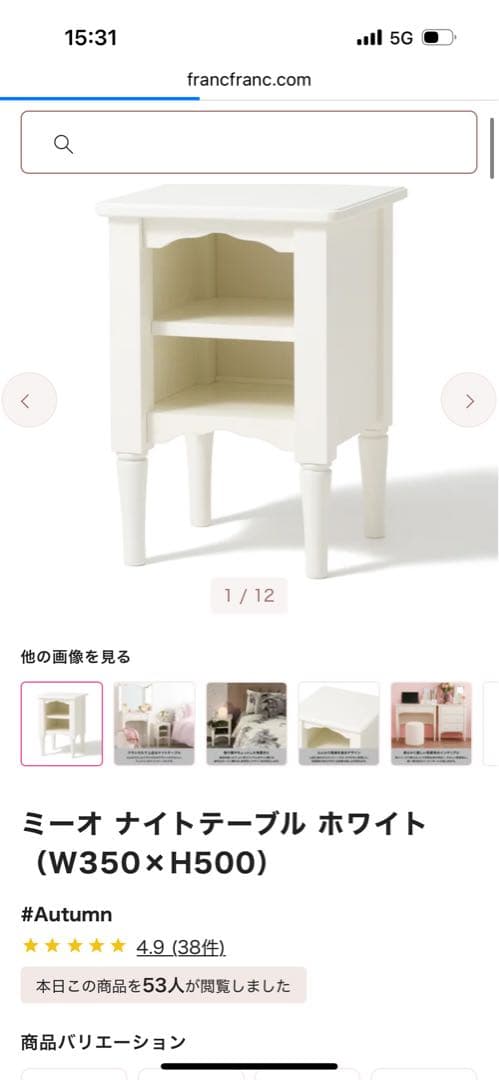
Task: Open the 4.9 (38件) reviews link
Action: (x=181, y=947)
